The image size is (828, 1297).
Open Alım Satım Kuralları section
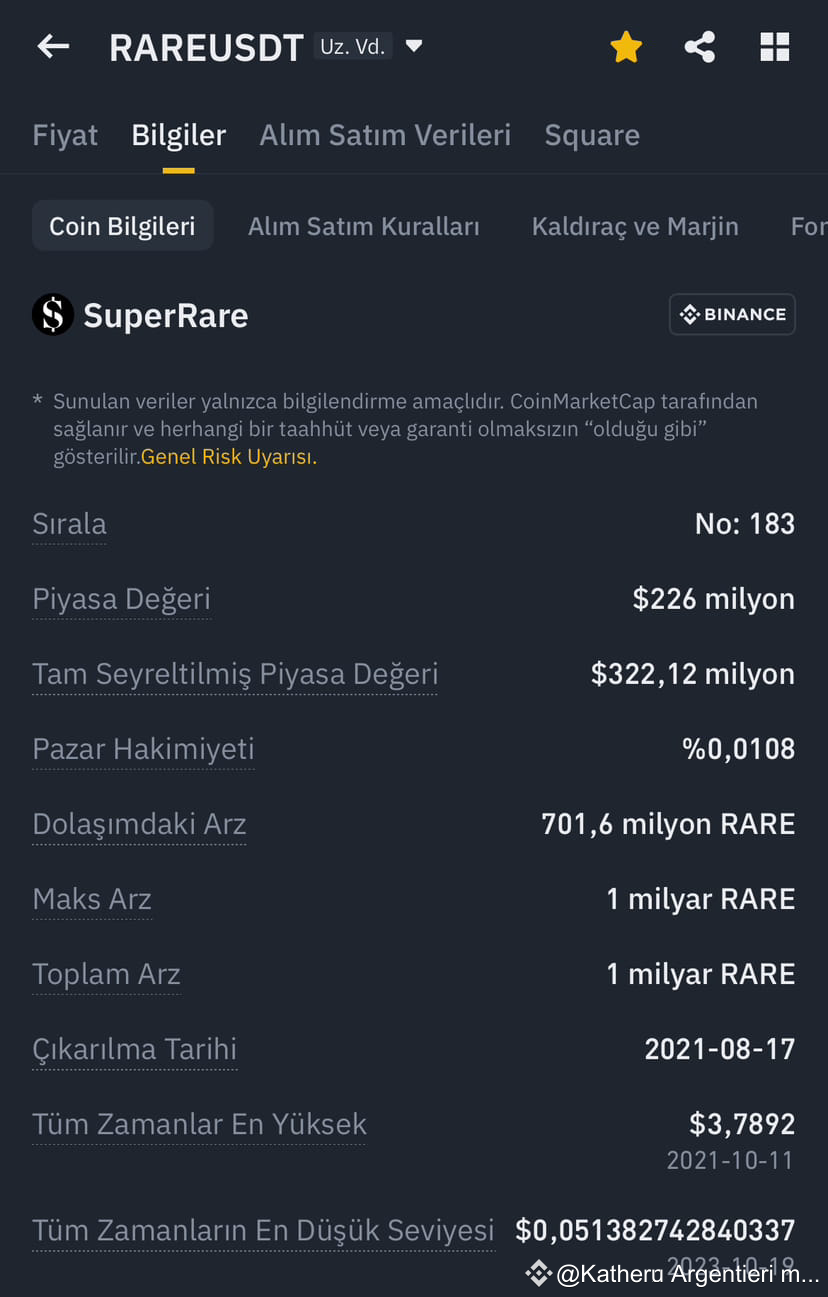click(364, 226)
